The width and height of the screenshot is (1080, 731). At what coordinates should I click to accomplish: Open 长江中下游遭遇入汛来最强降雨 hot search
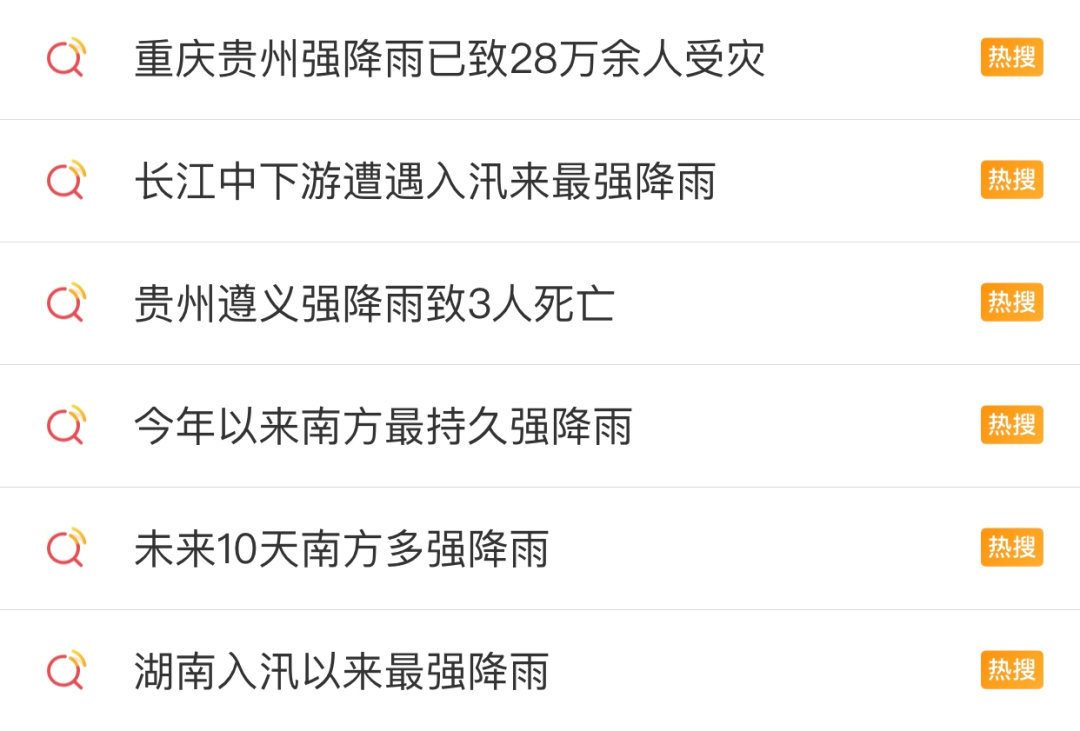pyautogui.click(x=425, y=183)
